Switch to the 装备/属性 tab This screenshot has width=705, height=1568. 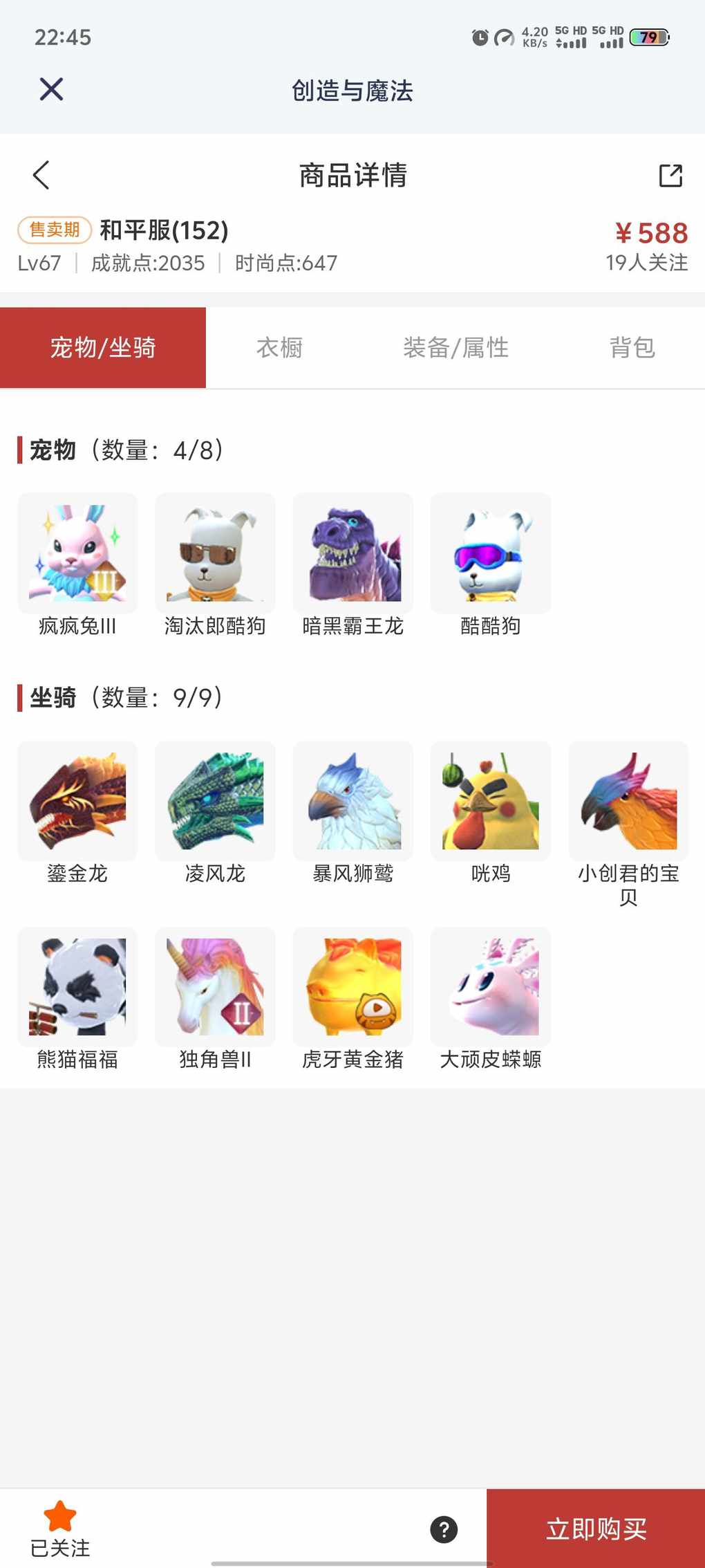[455, 348]
